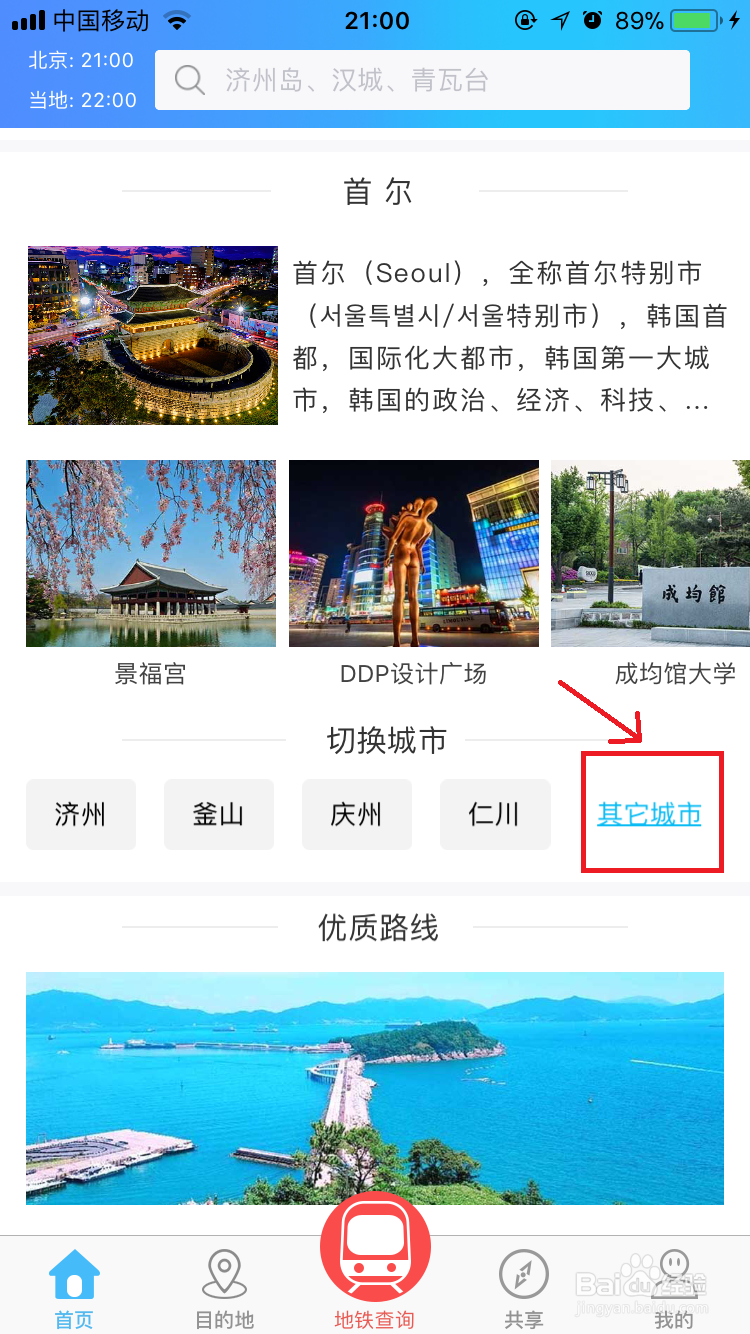Image resolution: width=750 pixels, height=1334 pixels.
Task: Select the 釜山 city button
Action: click(218, 814)
